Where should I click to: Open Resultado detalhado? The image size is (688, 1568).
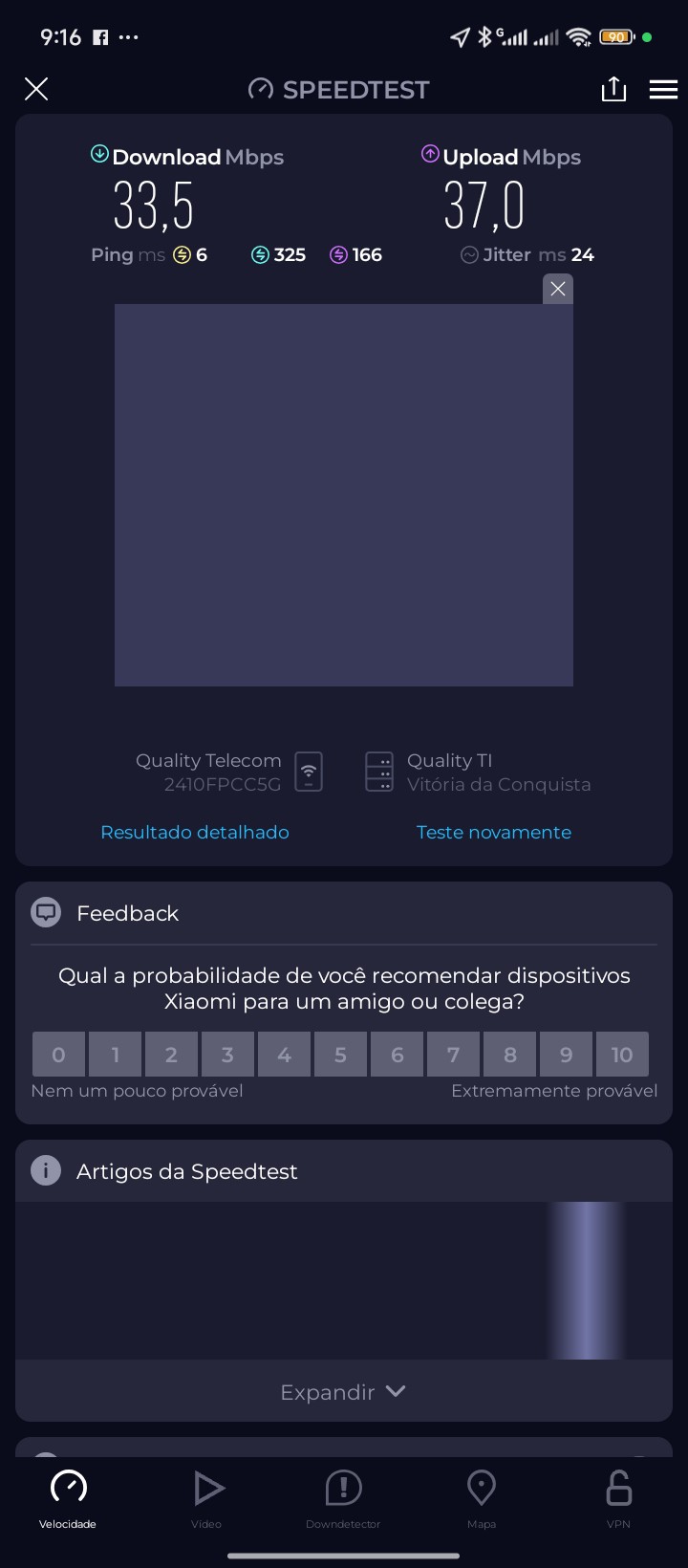pyautogui.click(x=195, y=832)
